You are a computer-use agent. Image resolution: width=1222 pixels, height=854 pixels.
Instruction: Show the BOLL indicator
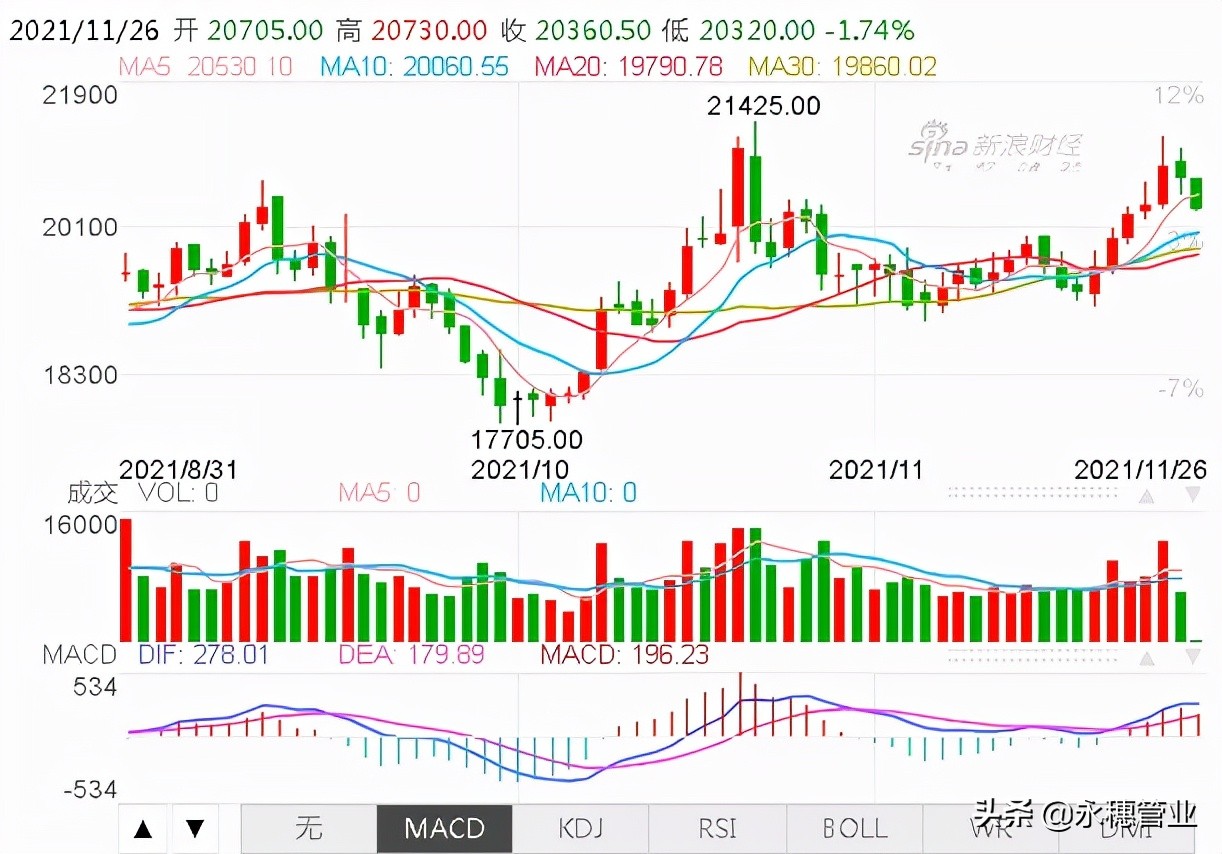(854, 828)
